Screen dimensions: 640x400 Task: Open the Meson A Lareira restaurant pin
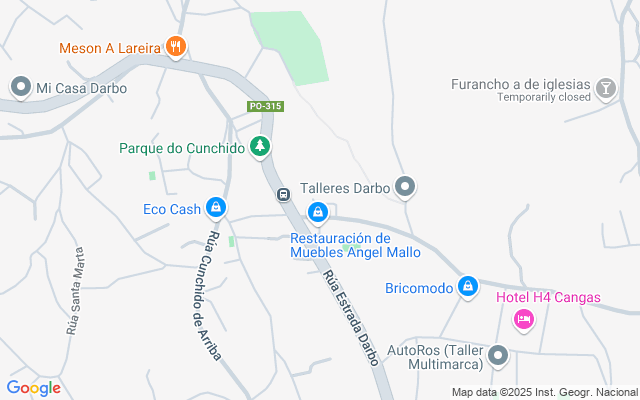(176, 46)
